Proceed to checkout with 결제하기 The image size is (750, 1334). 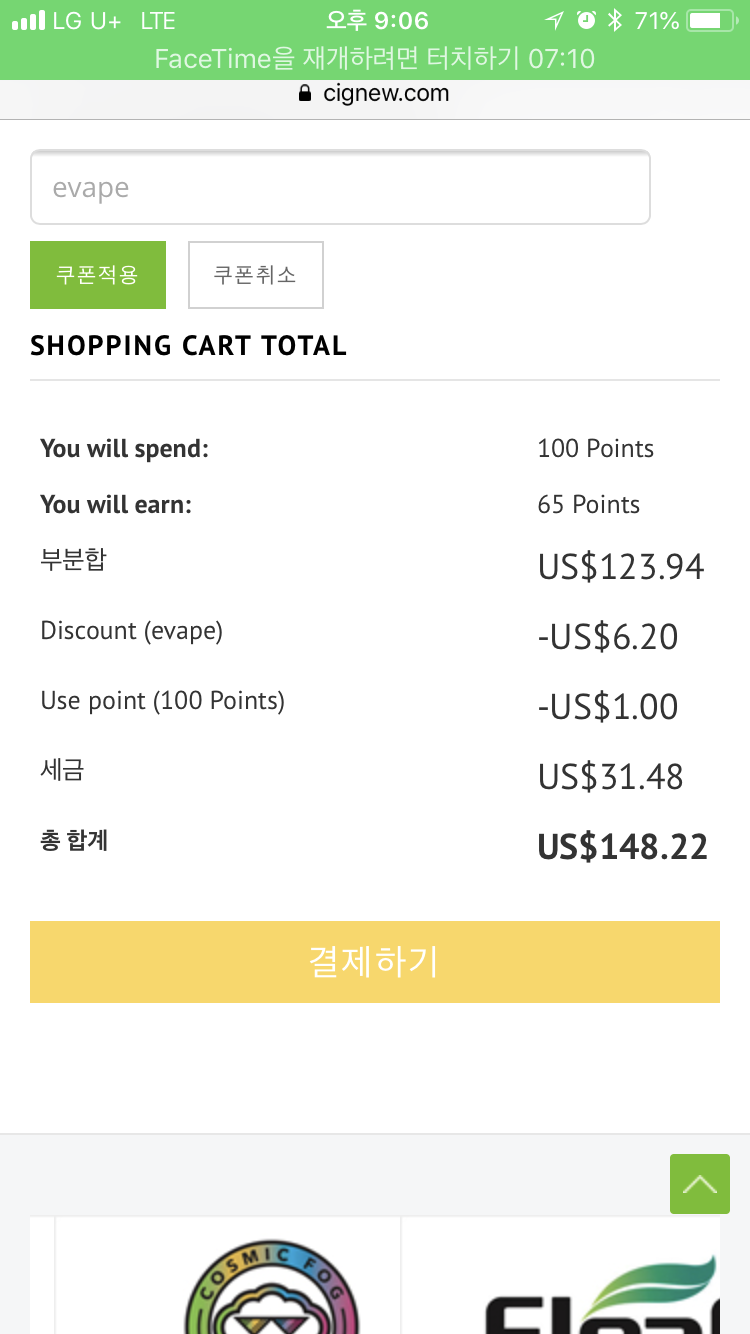coord(375,962)
